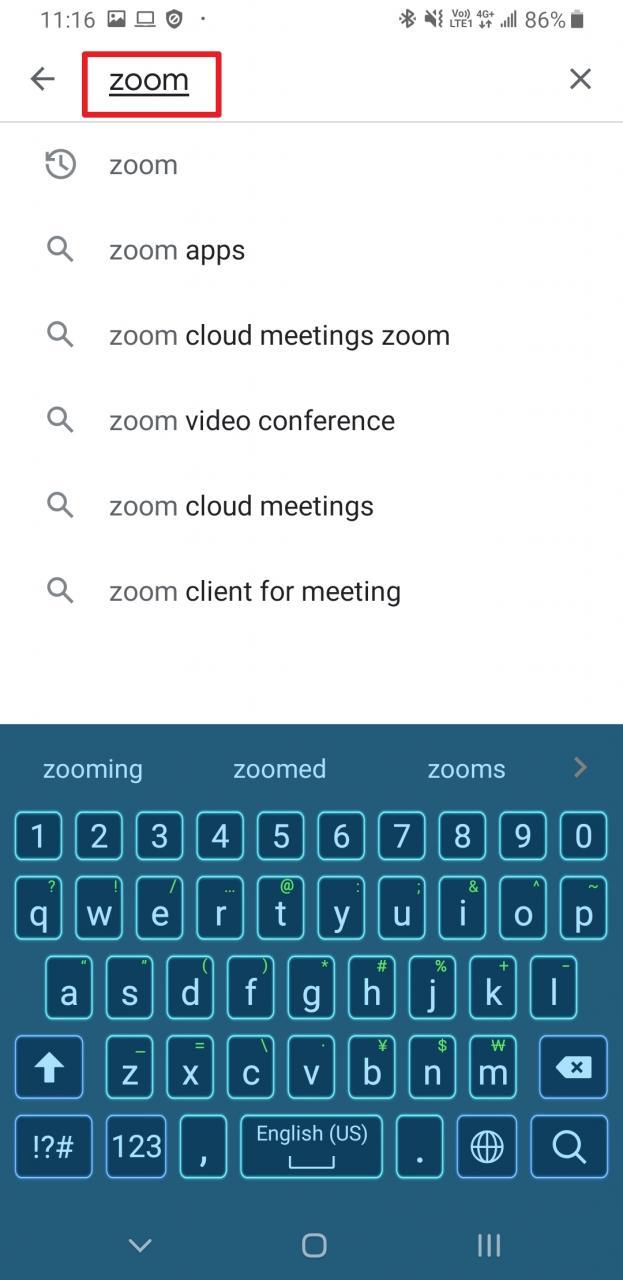Go back using the arrow icon
Viewport: 623px width, 1280px height.
(42, 79)
